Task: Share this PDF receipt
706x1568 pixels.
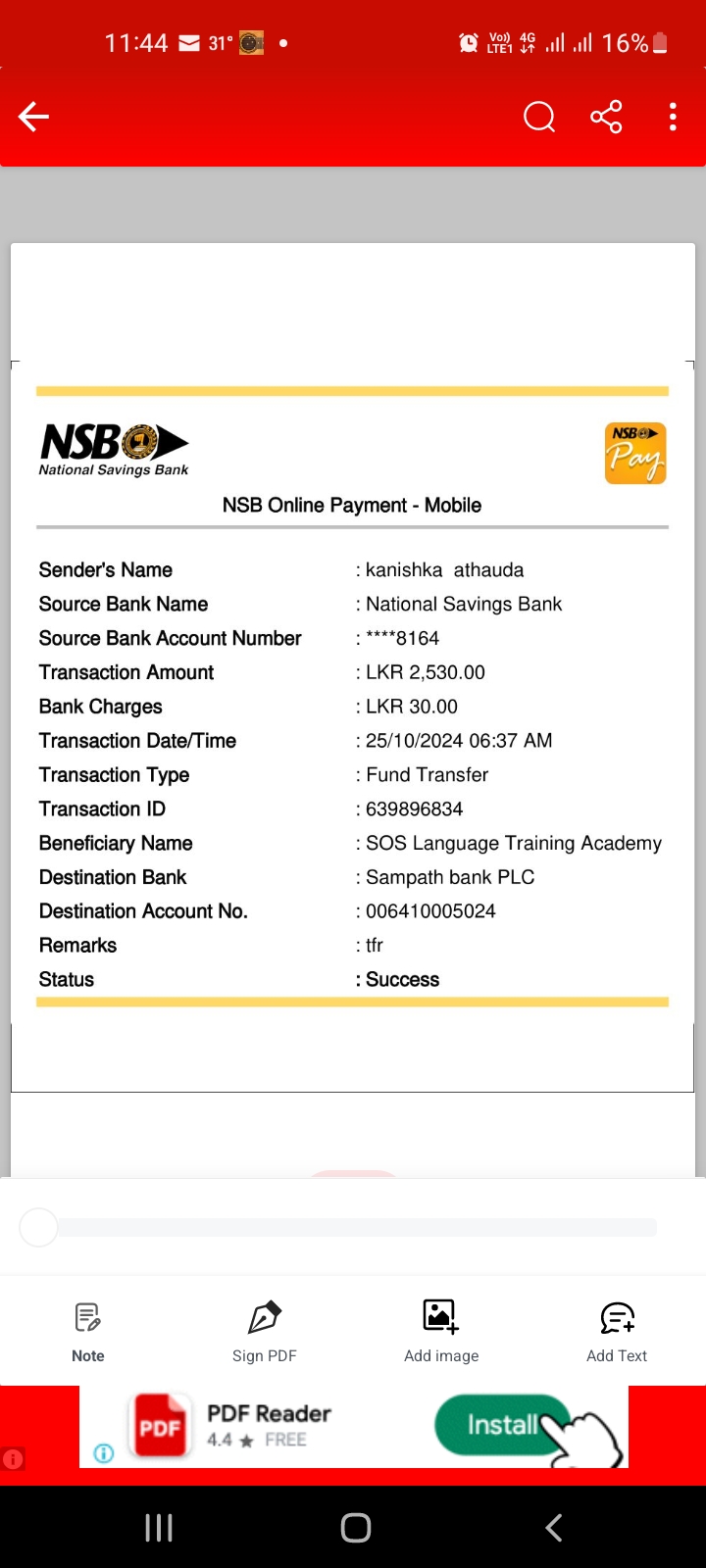Action: click(606, 118)
